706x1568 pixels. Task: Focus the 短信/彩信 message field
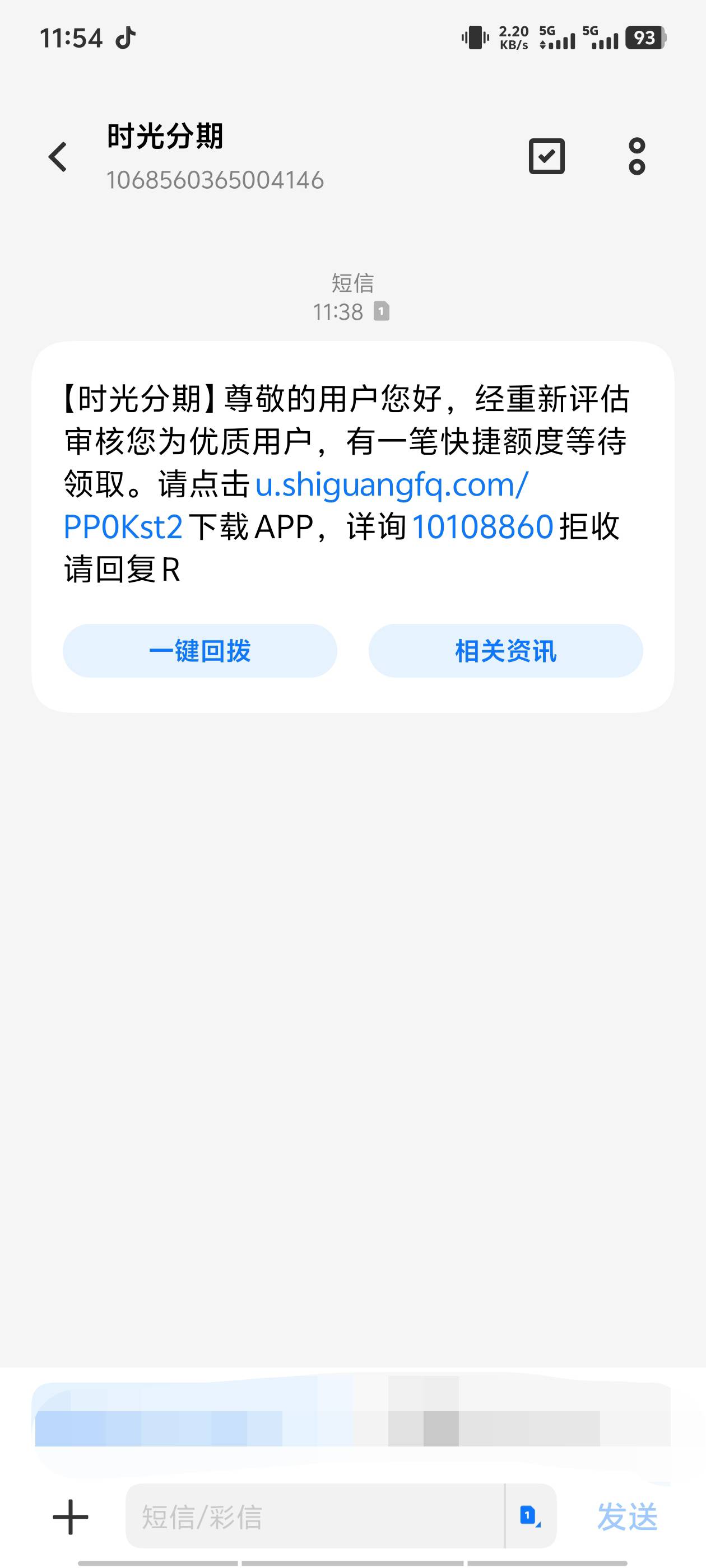tap(315, 1516)
